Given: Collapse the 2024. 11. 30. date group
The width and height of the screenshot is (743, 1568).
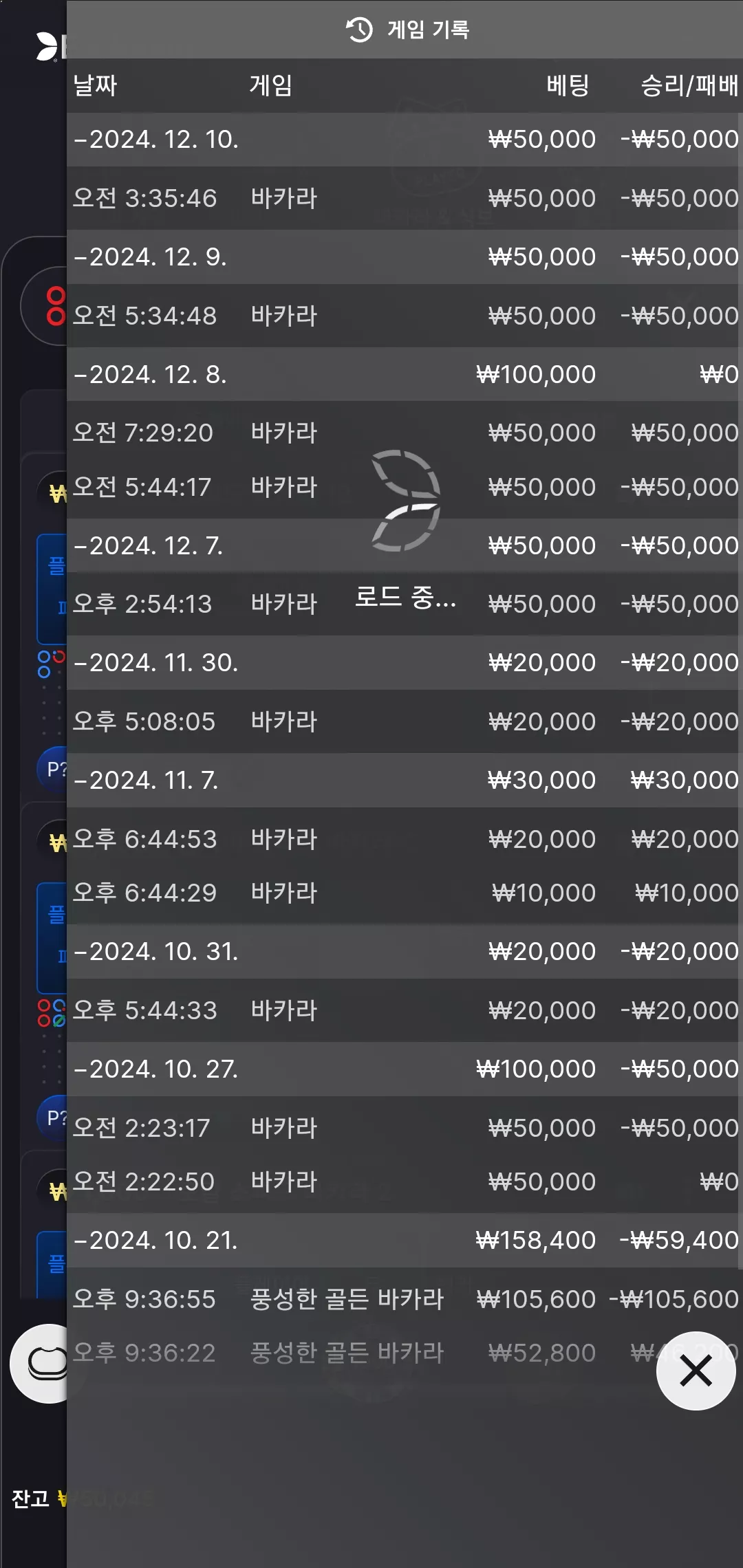Looking at the screenshot, I should (x=405, y=663).
